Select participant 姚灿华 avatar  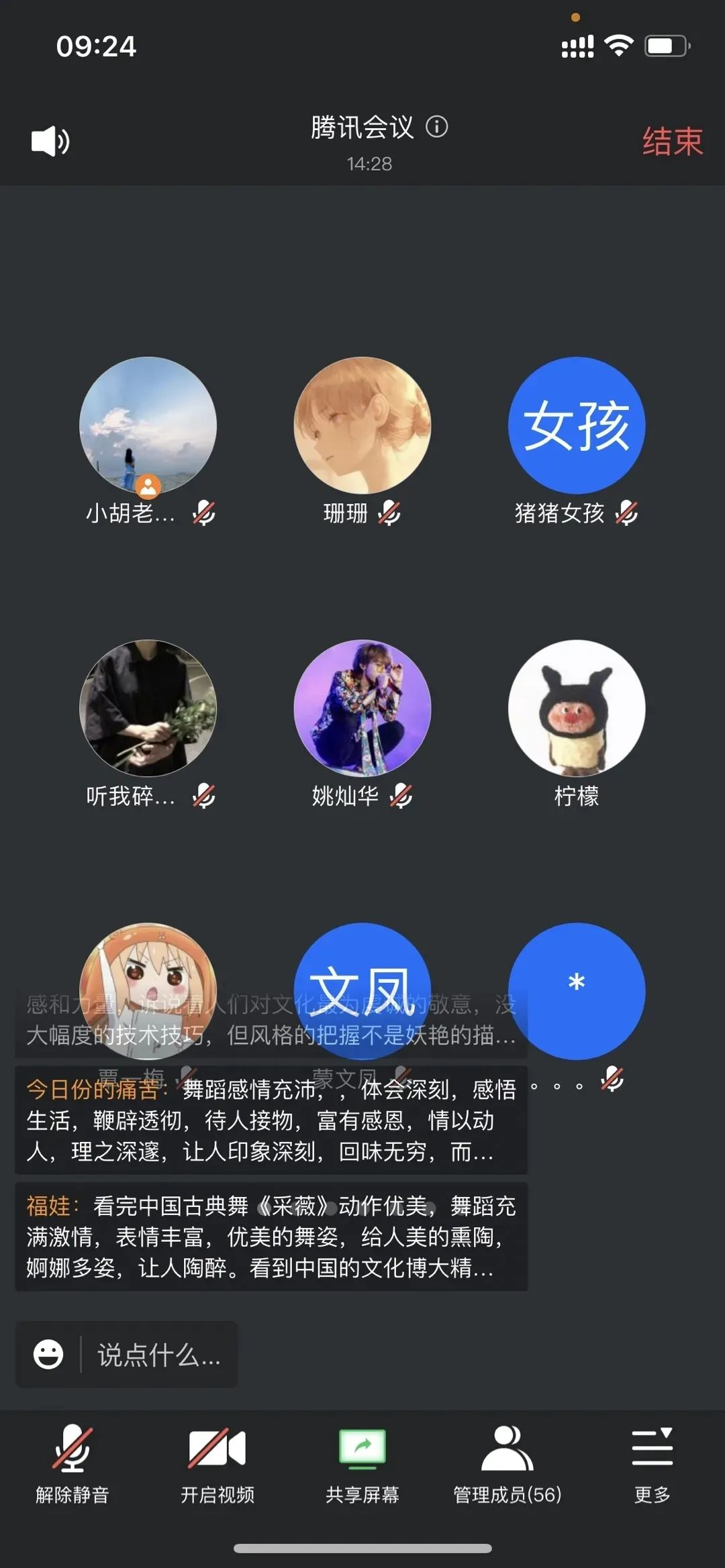(x=362, y=709)
